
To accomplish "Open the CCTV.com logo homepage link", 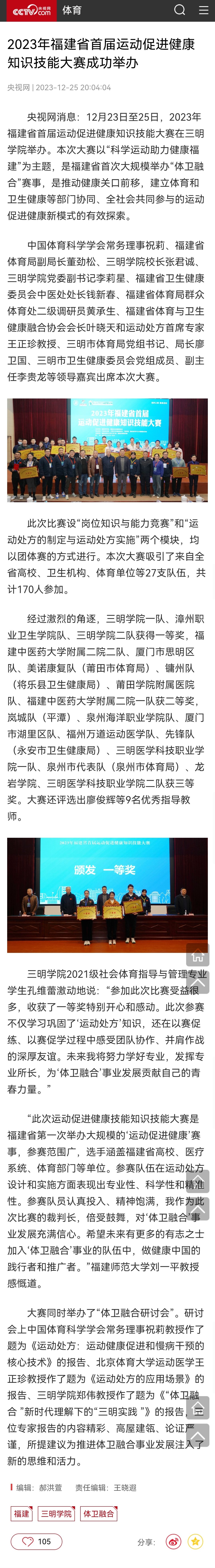I will point(32,10).
